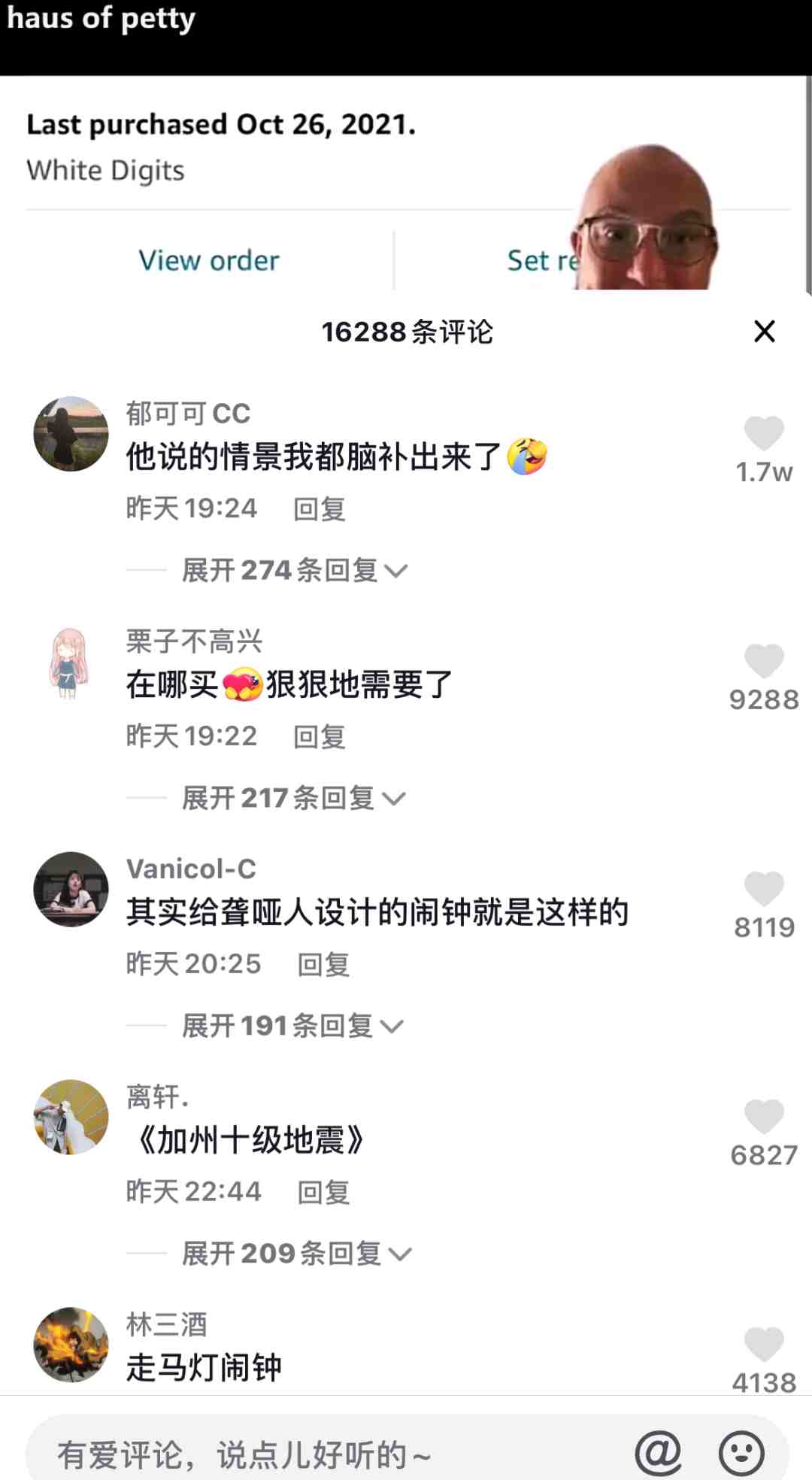This screenshot has width=812, height=1480.
Task: Like 离轩.'s comment
Action: (x=764, y=1118)
